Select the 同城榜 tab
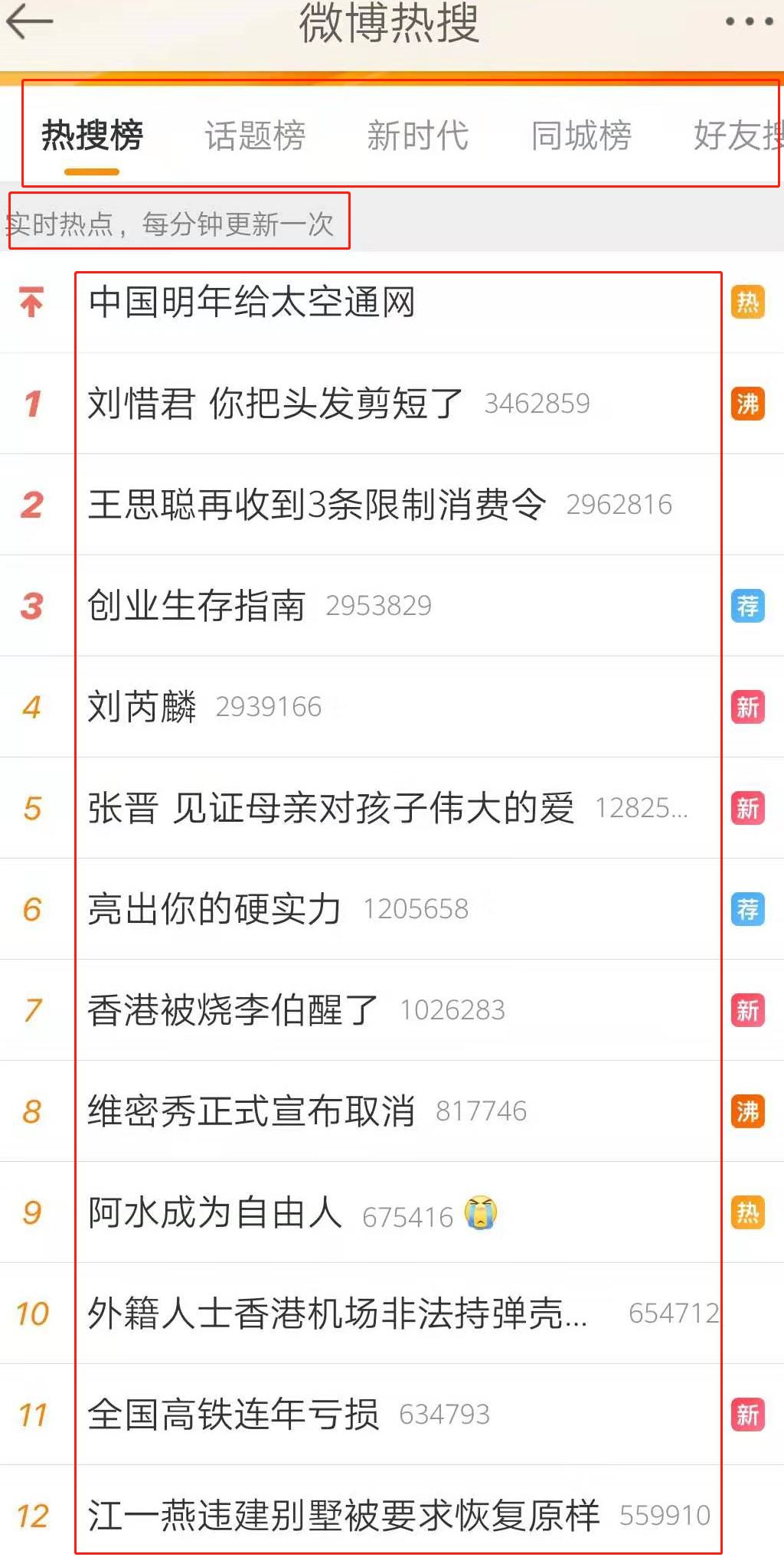 click(x=581, y=136)
